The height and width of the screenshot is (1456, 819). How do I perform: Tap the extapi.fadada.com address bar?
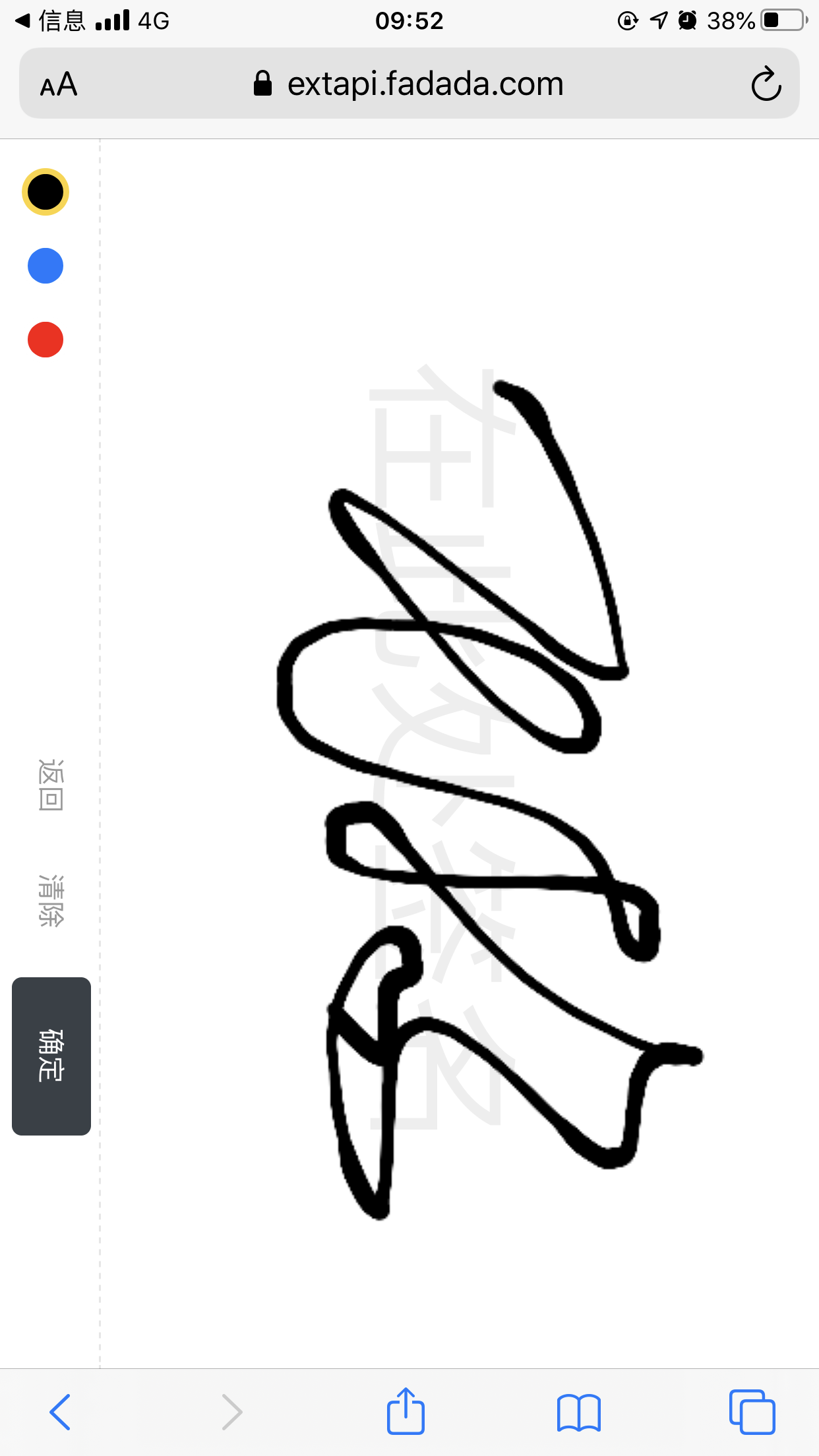[409, 84]
